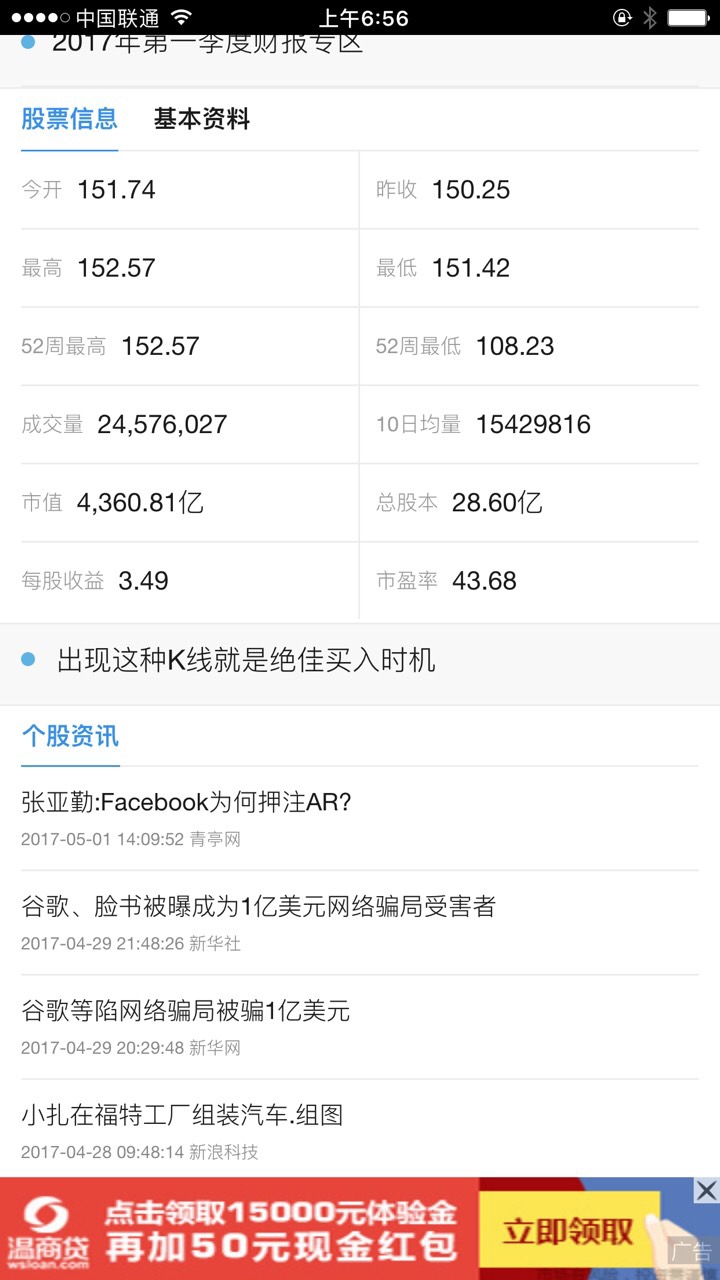
Task: Select the 股票信息 tab
Action: 69,120
